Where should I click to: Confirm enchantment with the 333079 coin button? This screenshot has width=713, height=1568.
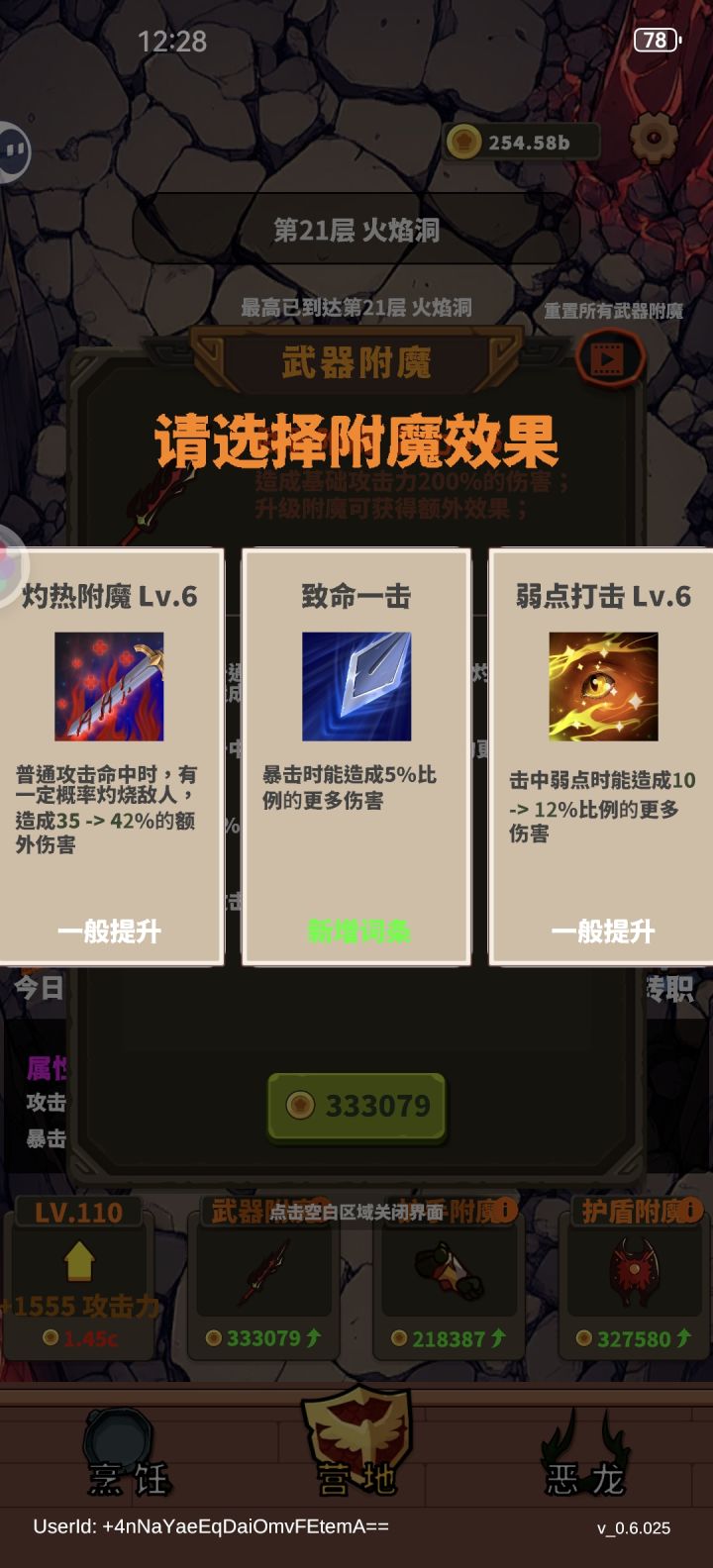click(356, 1106)
